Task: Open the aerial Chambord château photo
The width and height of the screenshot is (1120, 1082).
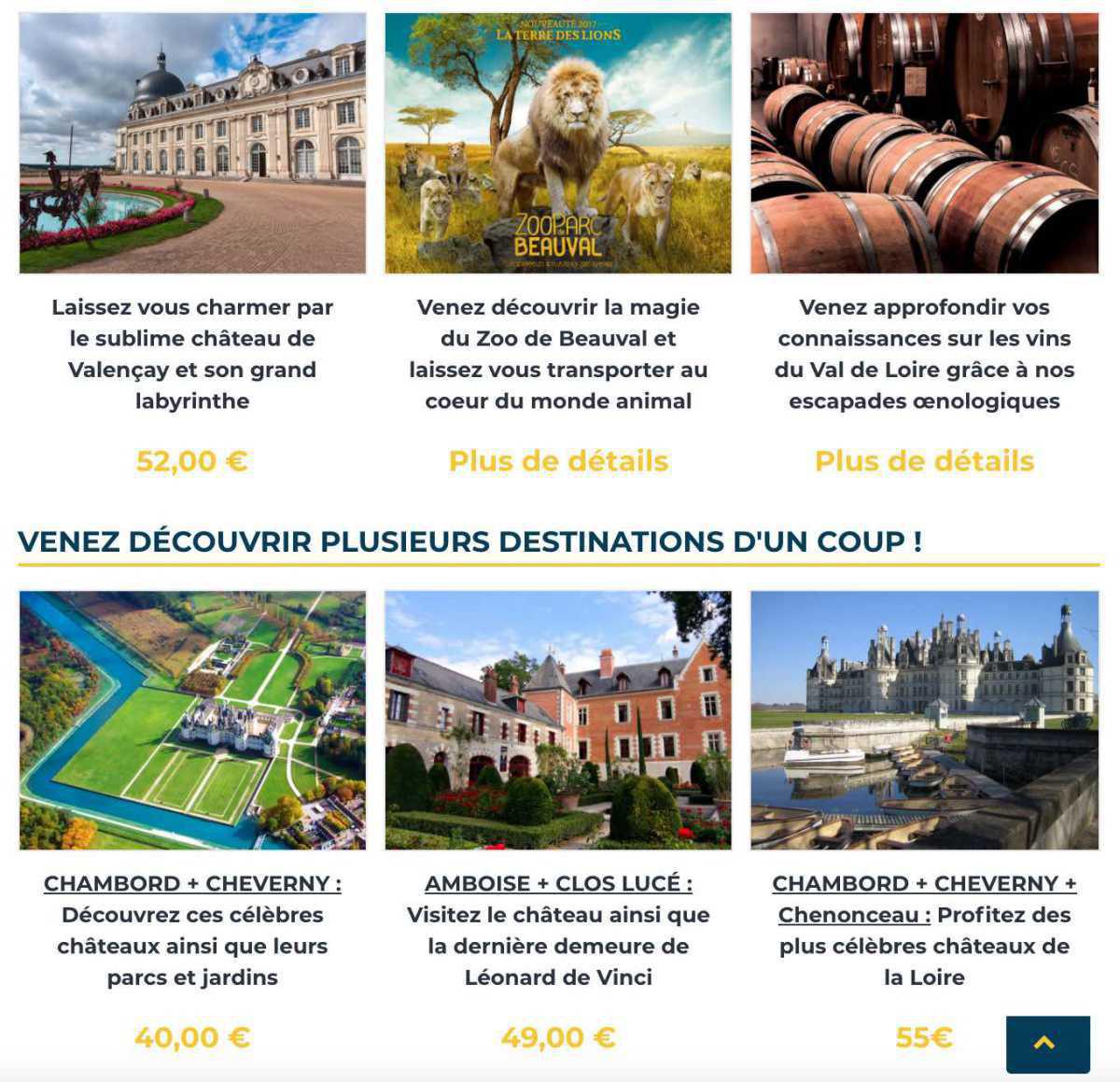Action: pos(192,720)
